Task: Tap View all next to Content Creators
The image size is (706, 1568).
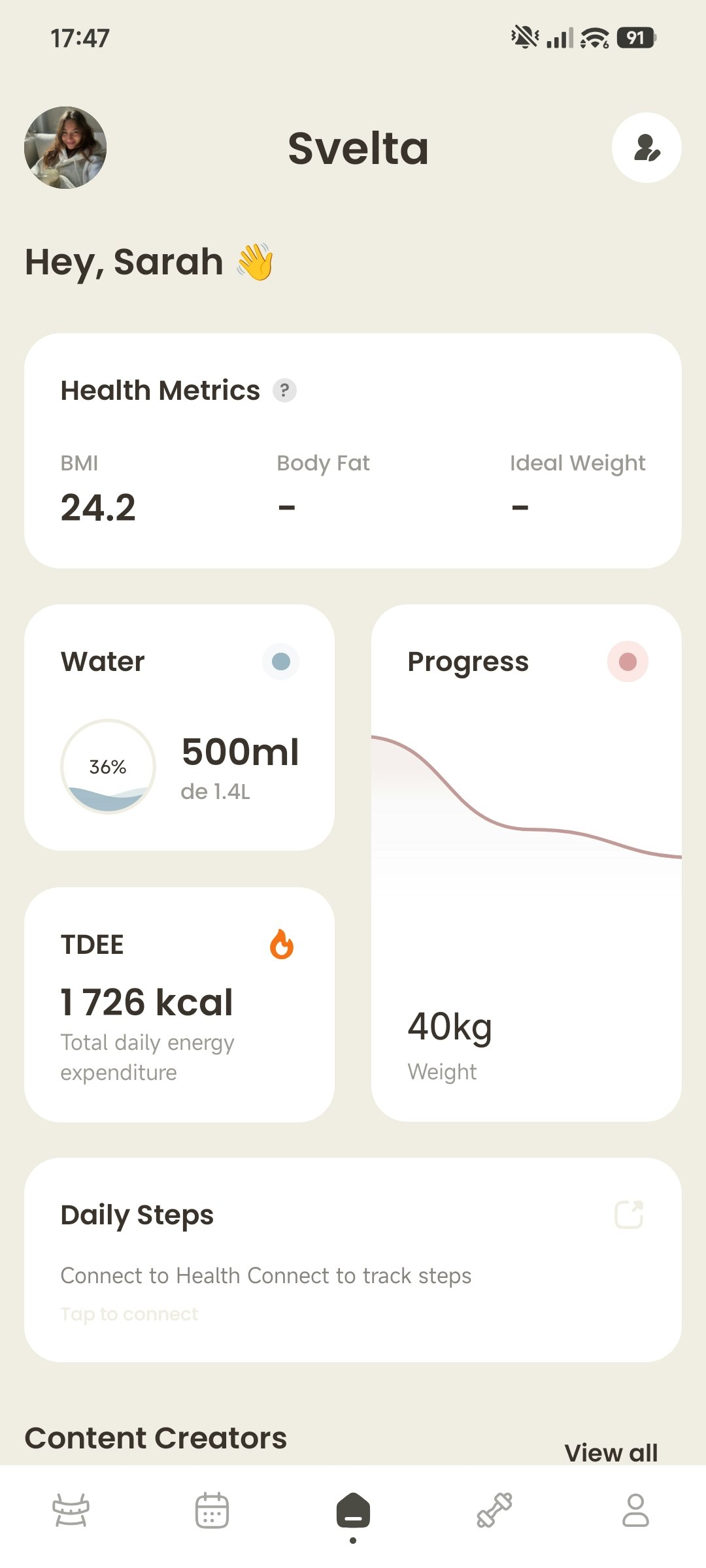Action: click(x=612, y=1452)
